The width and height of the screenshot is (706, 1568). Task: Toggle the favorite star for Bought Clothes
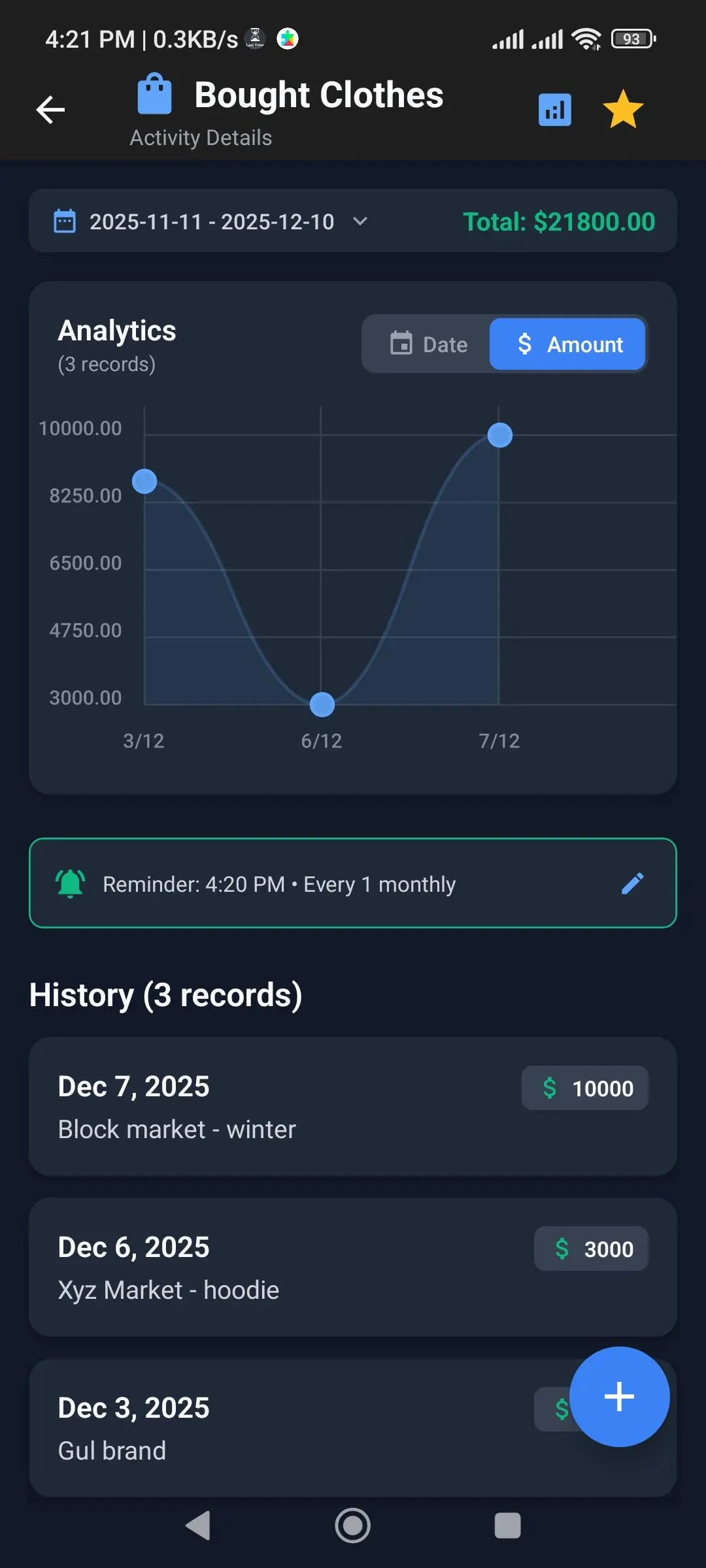click(x=622, y=109)
